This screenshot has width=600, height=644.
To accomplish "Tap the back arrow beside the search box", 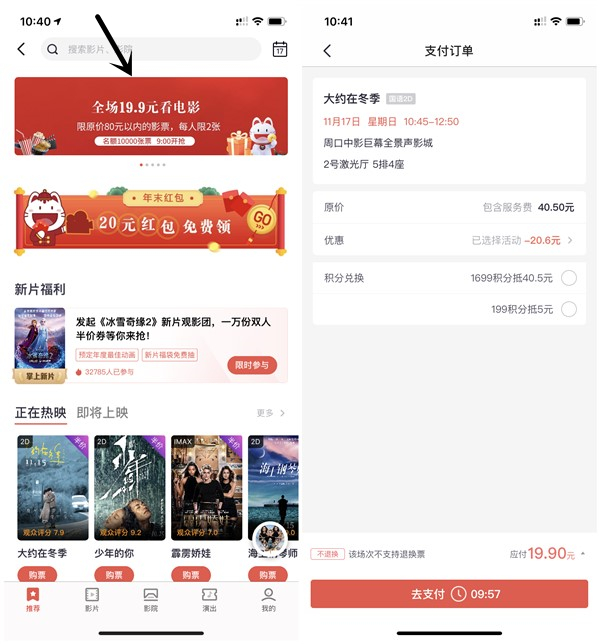I will [x=21, y=49].
